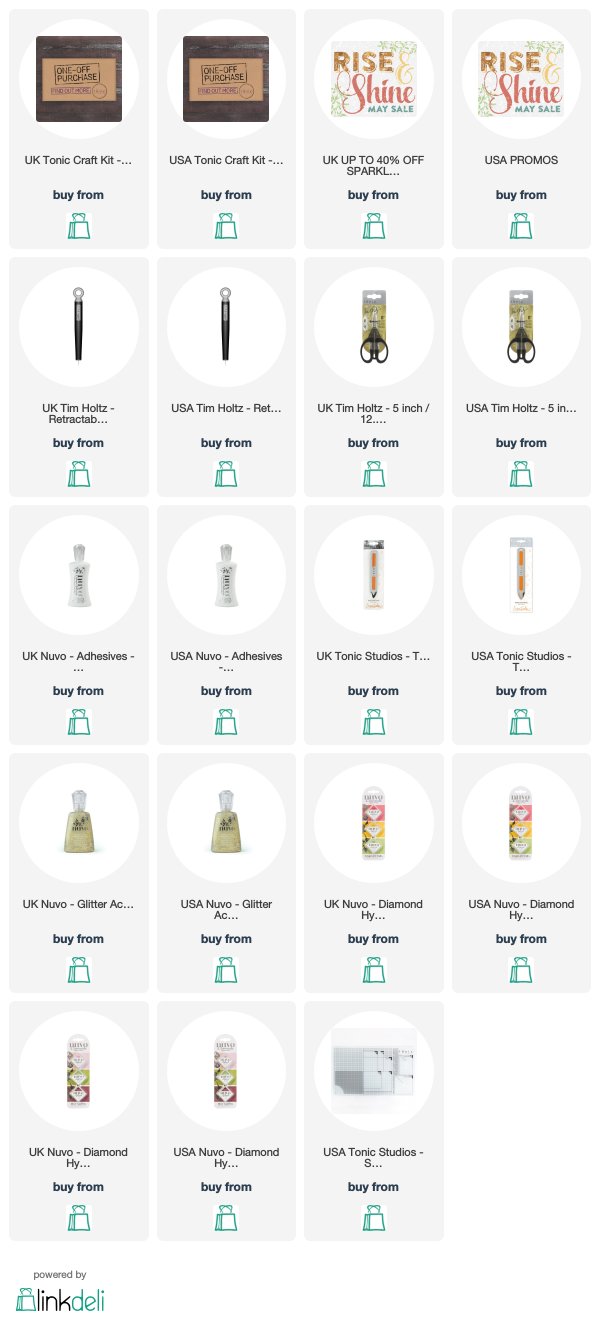600x1321 pixels.
Task: Open the USA Tonic Craft Kit card
Action: pyautogui.click(x=227, y=129)
